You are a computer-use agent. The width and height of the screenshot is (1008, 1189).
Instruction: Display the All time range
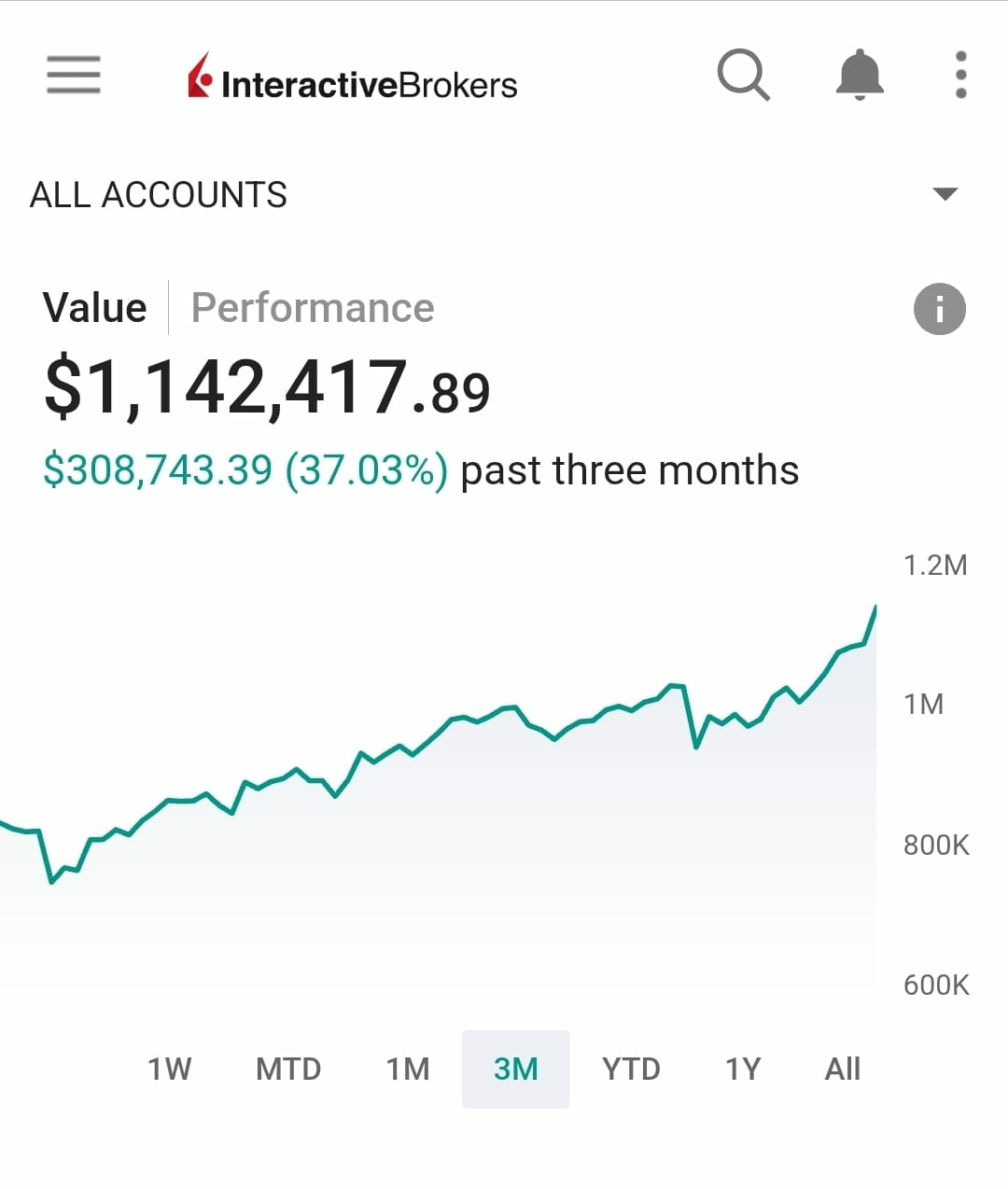[843, 1069]
